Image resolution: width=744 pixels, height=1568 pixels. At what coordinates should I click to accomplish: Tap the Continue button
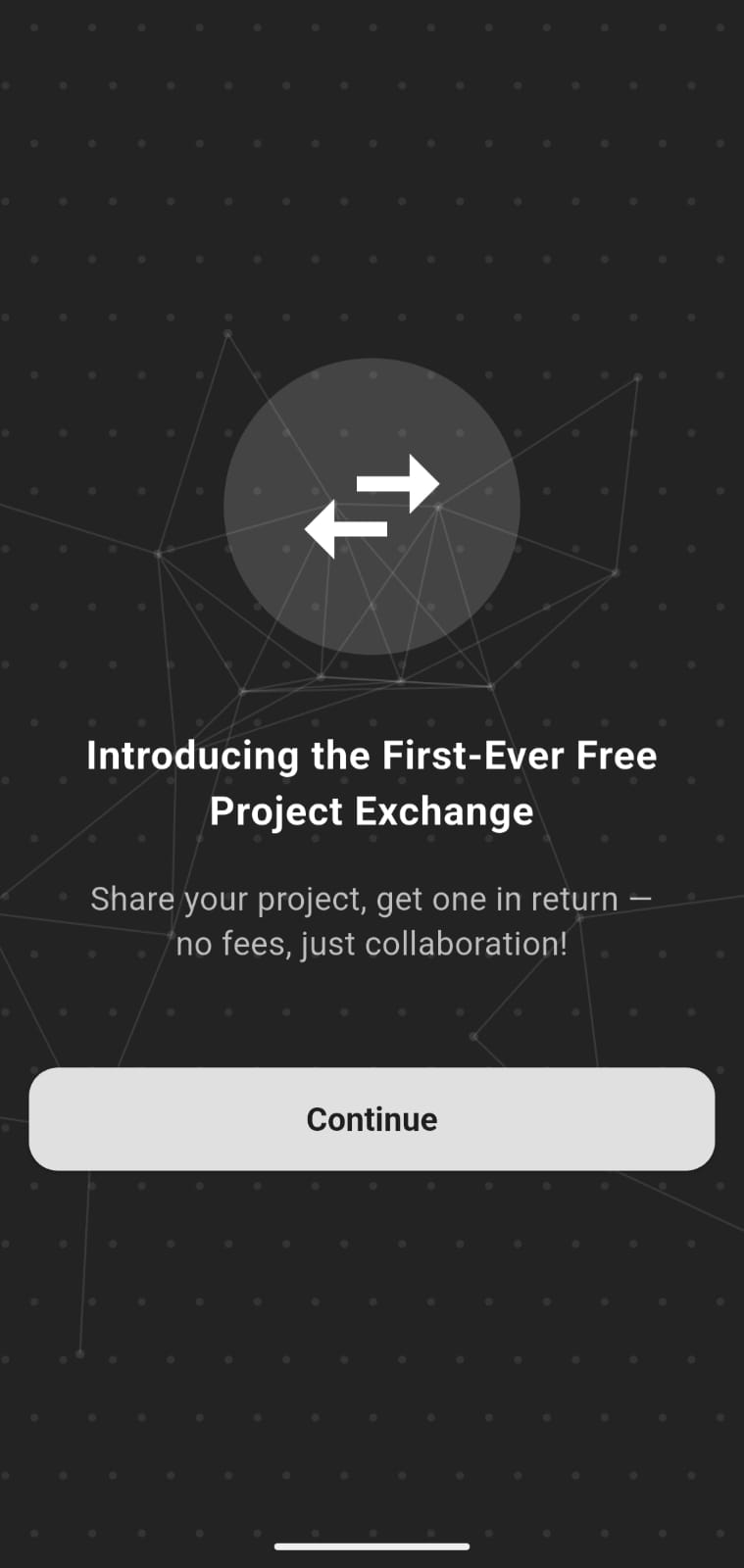click(372, 1118)
